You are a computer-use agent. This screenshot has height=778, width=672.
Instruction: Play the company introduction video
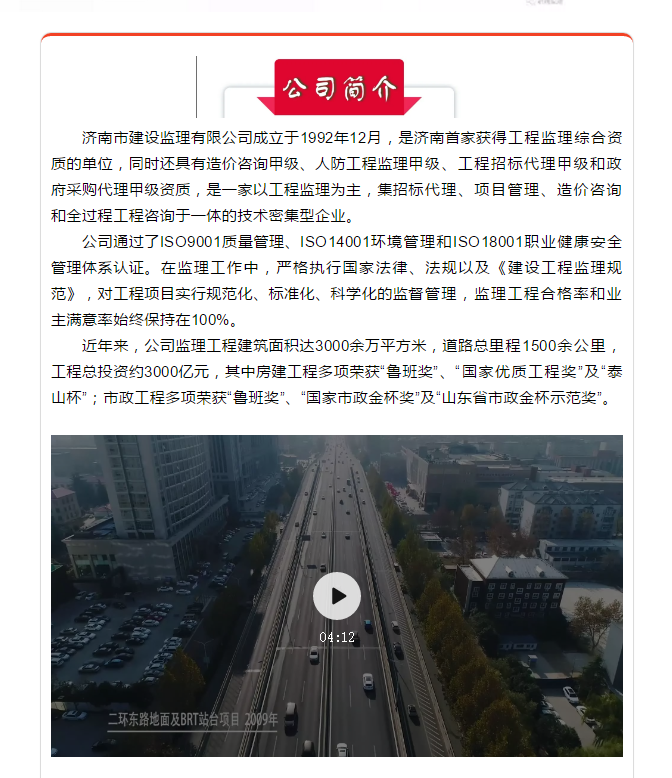pos(337,597)
